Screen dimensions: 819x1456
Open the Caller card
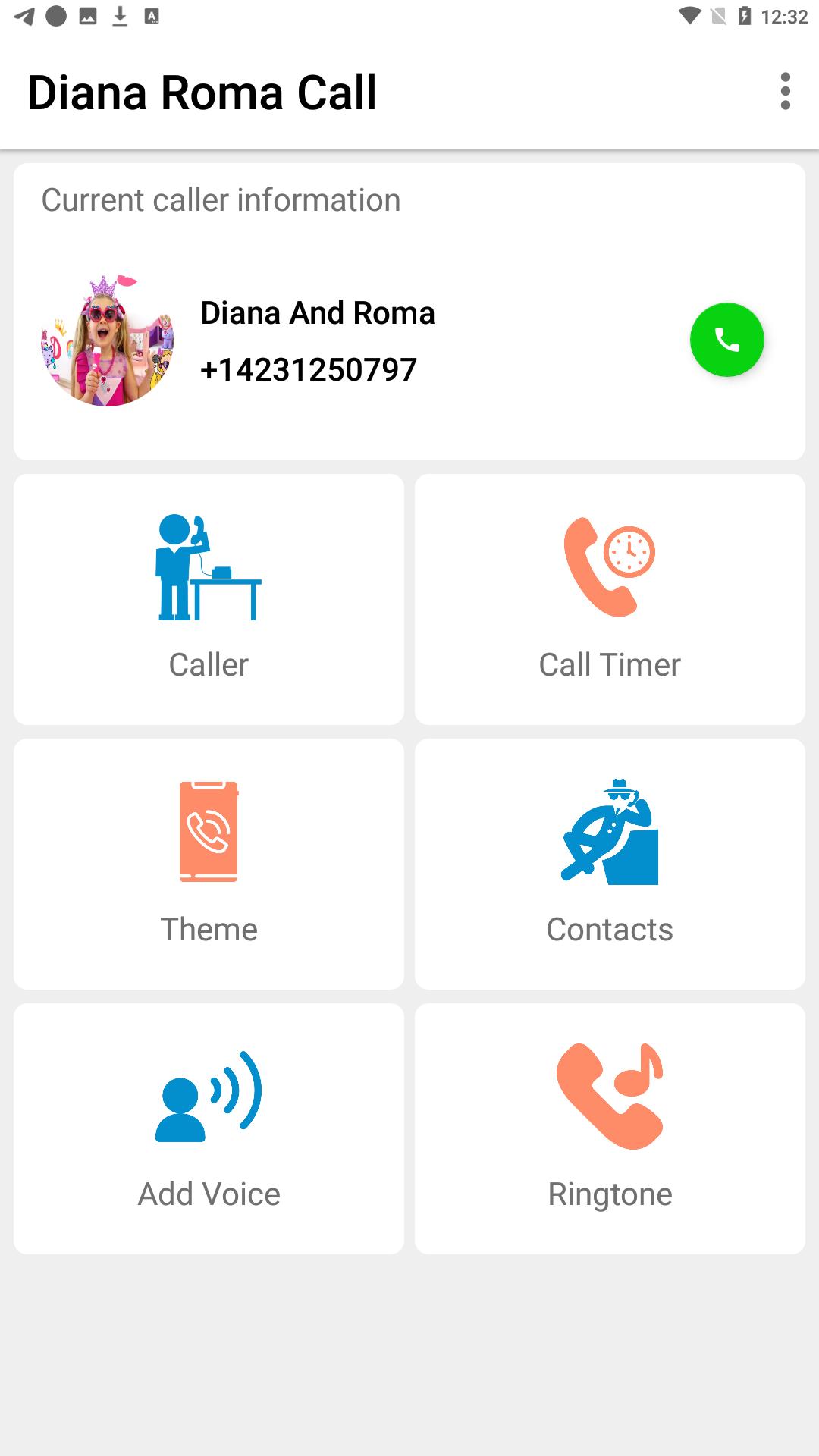[209, 599]
